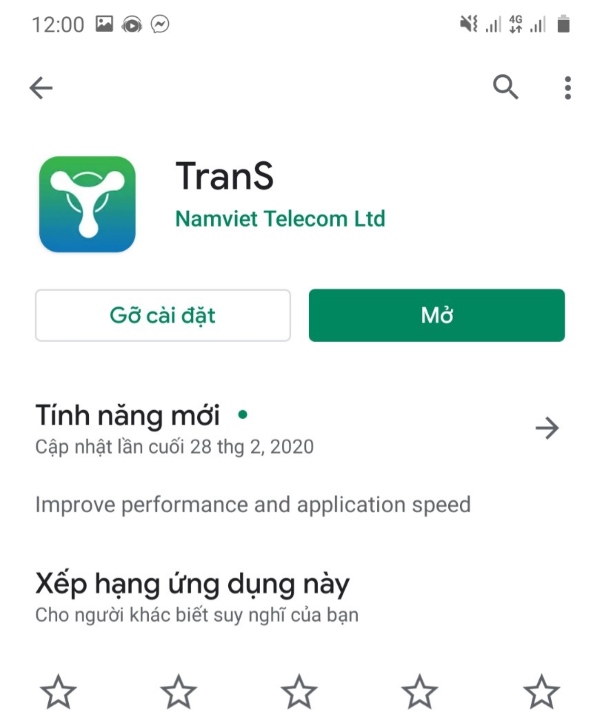Screen dimensions: 600x728
Task: Rate TranS four stars
Action: coord(420,691)
